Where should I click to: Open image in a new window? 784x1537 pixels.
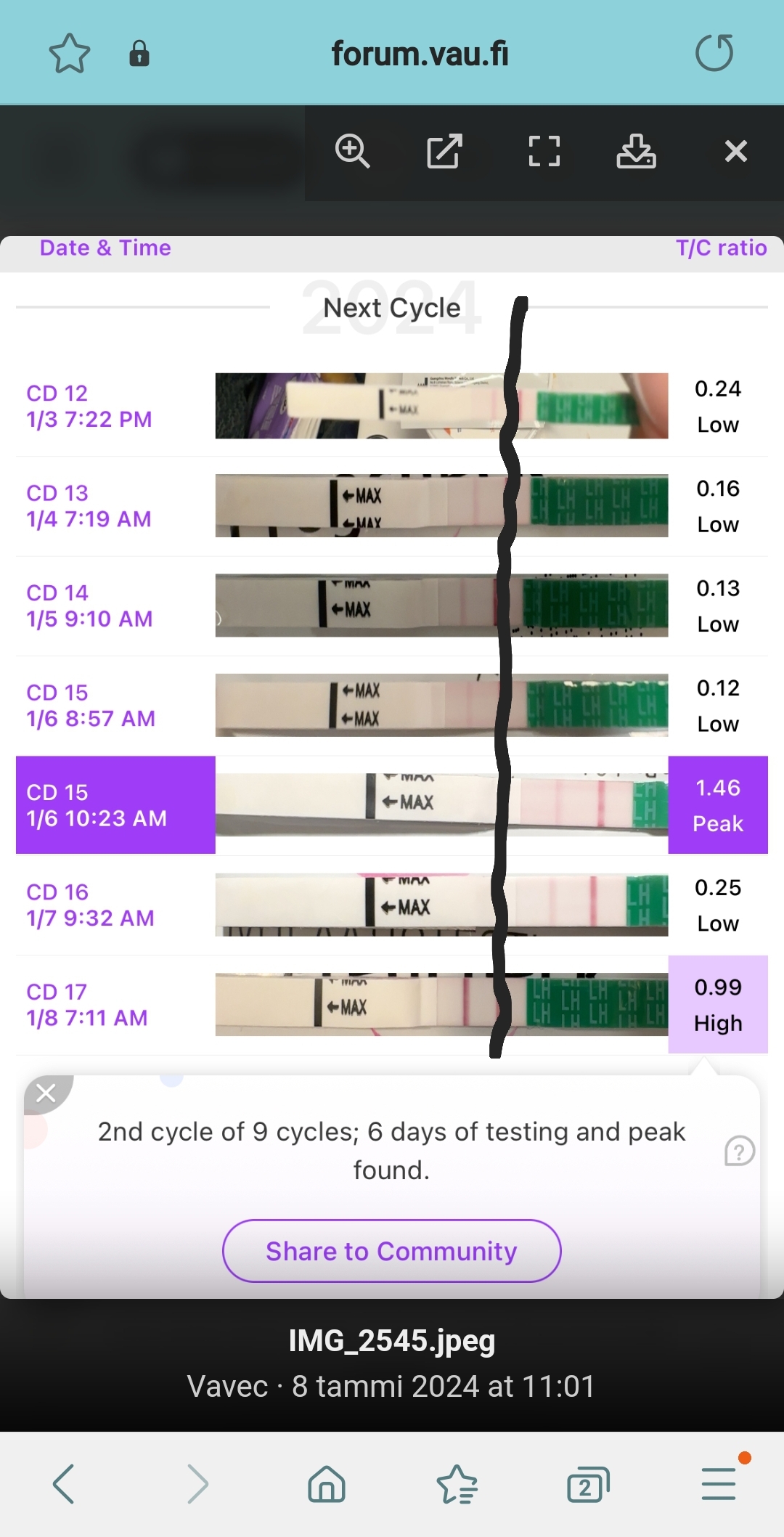coord(444,151)
